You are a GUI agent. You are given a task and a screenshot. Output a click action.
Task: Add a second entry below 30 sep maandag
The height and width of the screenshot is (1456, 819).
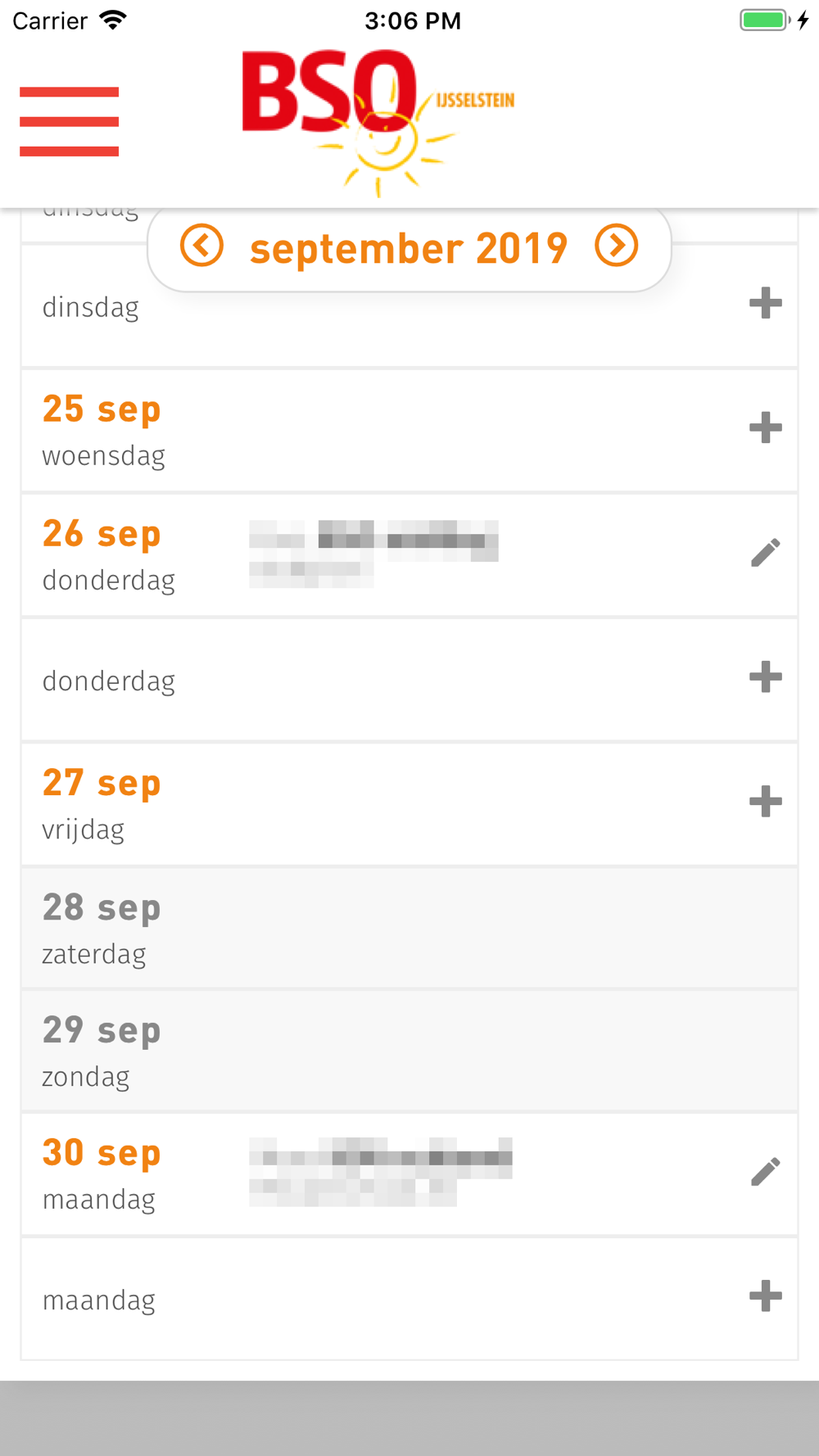(x=766, y=1295)
